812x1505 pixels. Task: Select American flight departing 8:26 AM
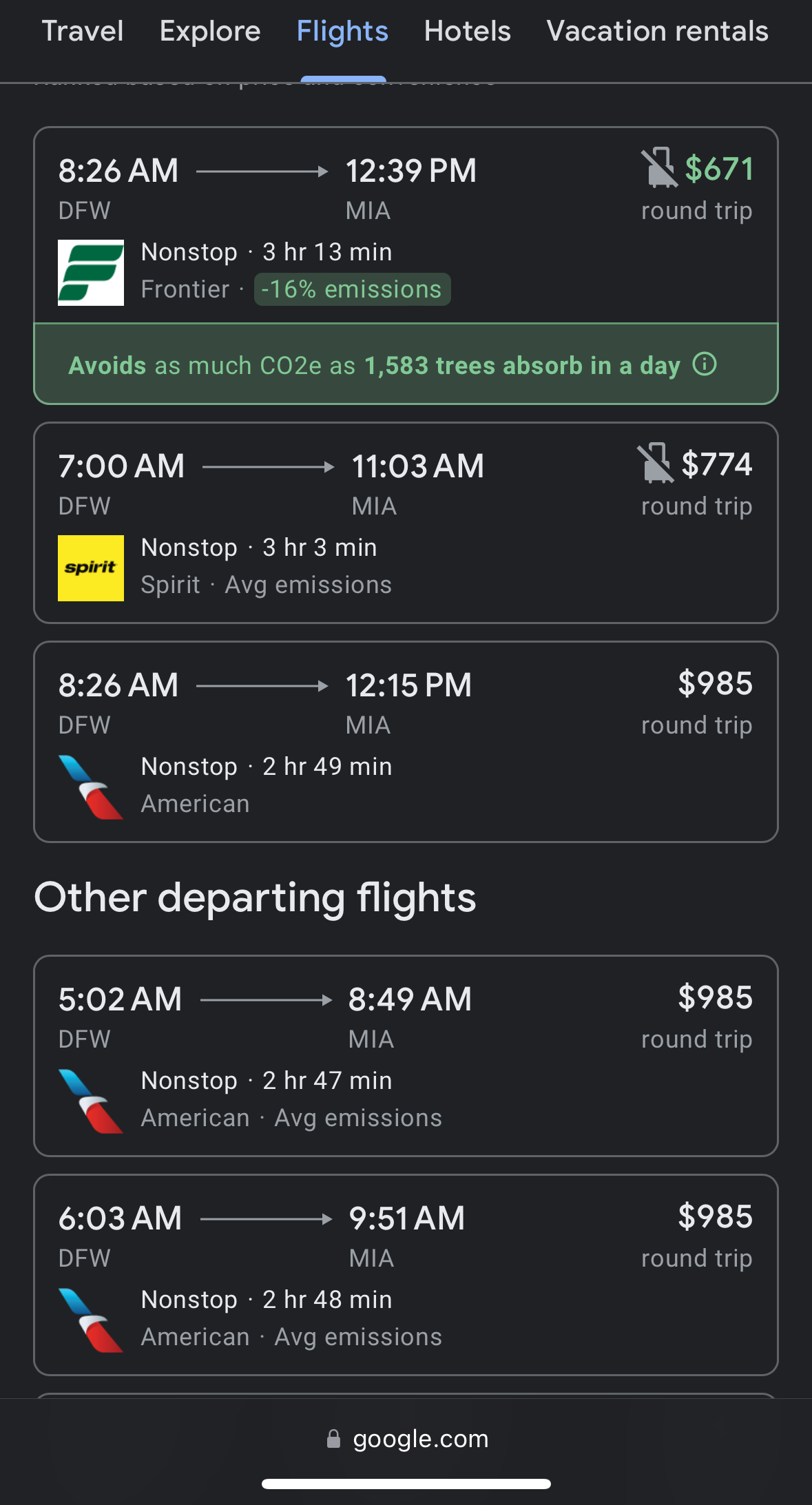point(406,742)
